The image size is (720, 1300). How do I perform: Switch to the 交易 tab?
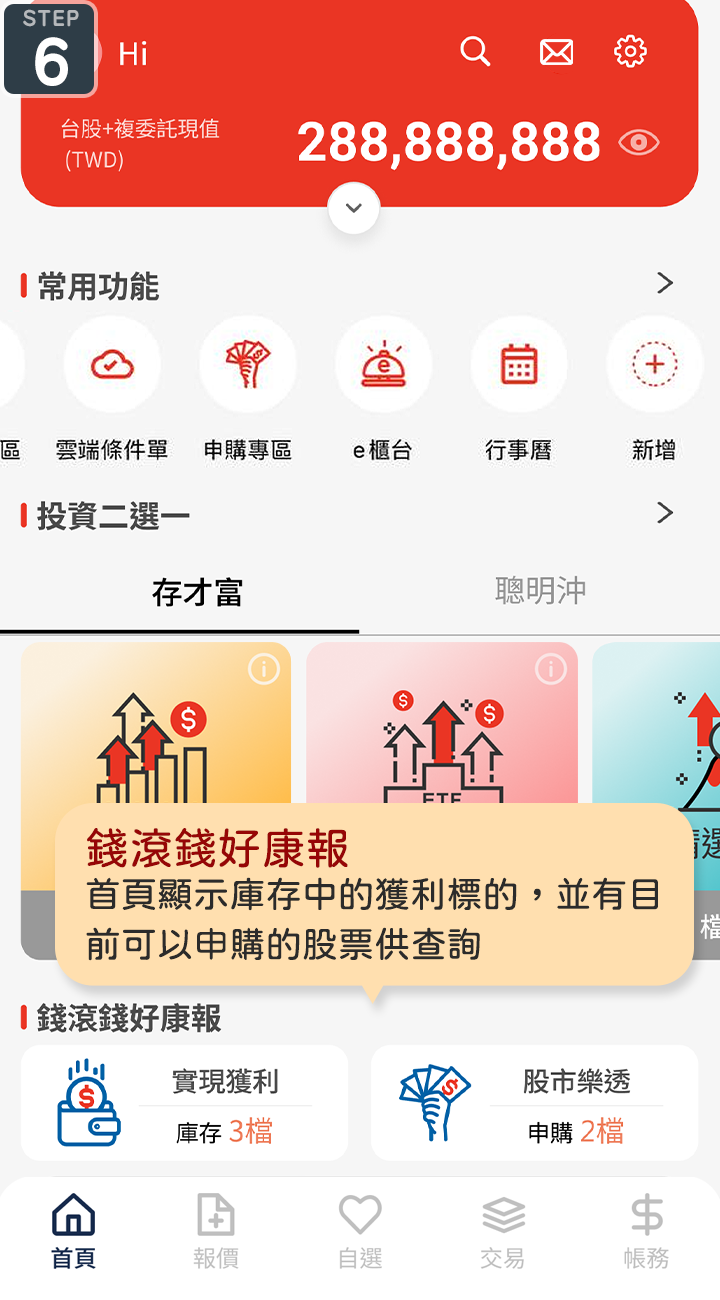503,1231
